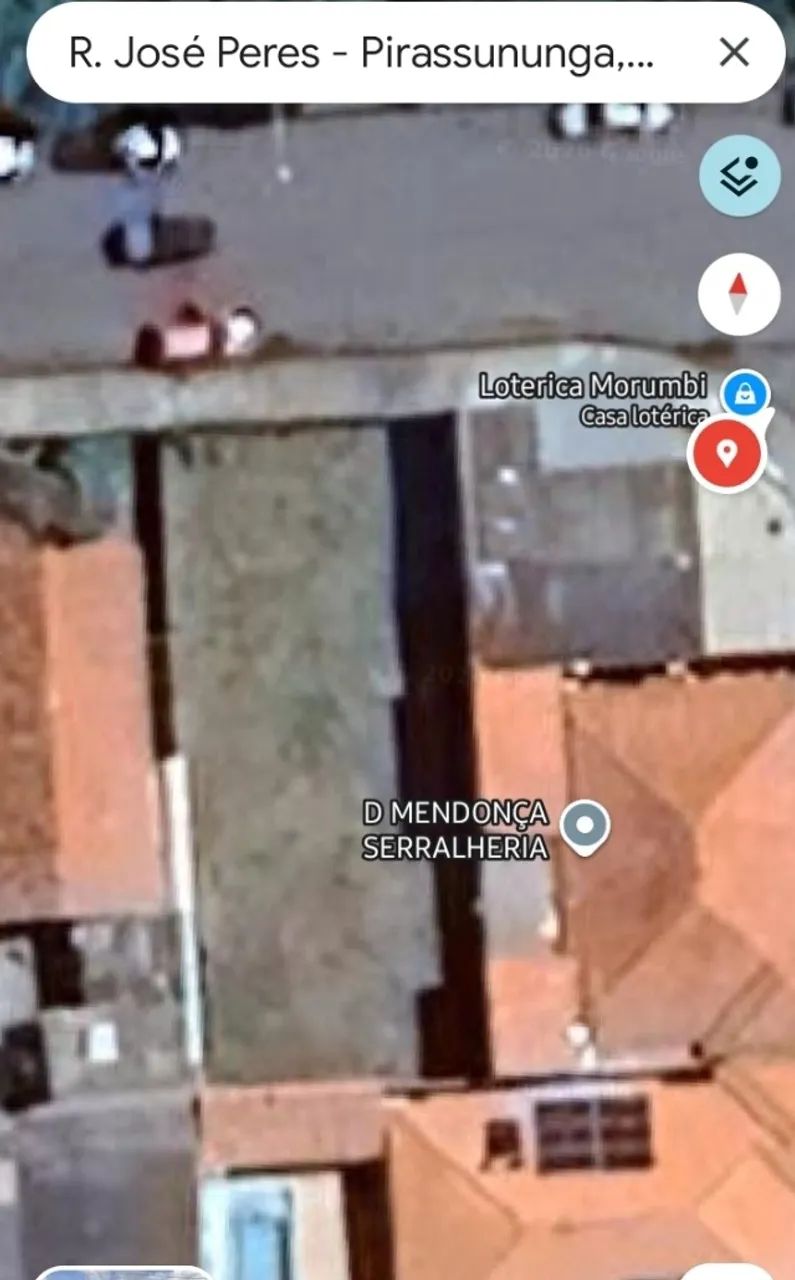
Task: Open the D Mendonça Serralheria marker
Action: 585,826
